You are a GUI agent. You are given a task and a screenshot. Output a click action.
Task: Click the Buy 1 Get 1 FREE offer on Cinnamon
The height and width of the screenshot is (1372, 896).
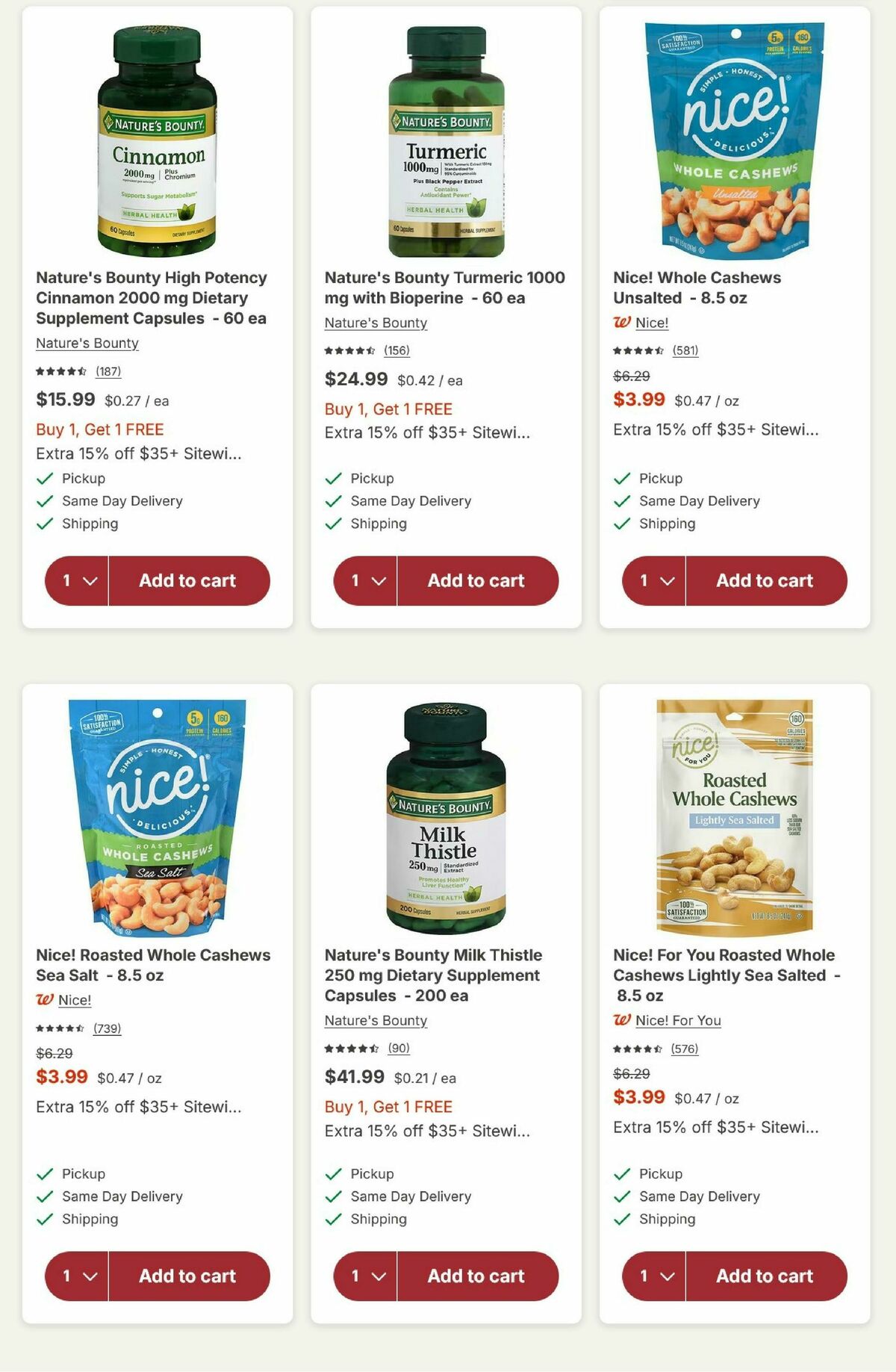[100, 429]
